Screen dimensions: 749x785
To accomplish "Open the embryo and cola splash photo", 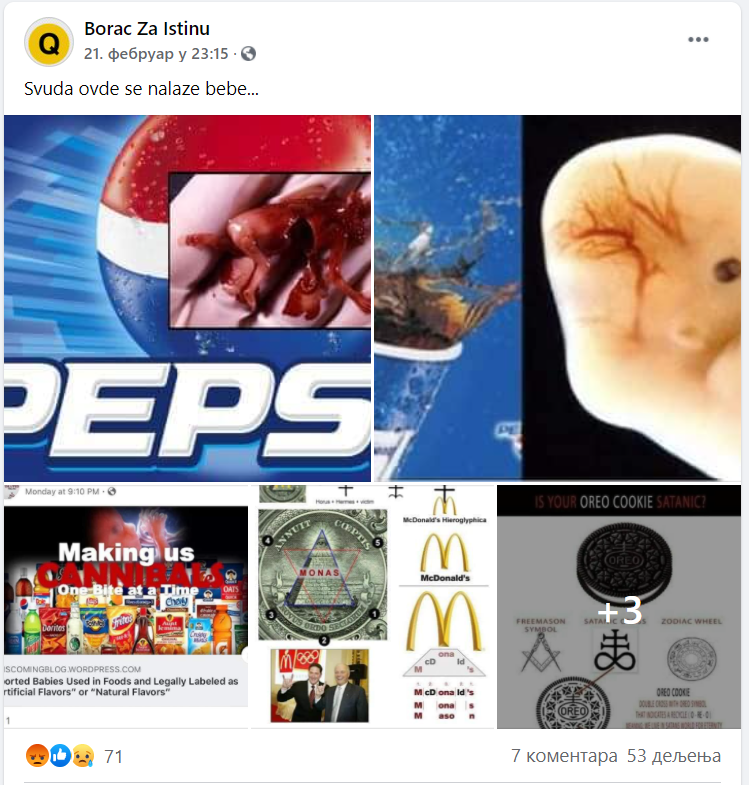I will click(x=560, y=298).
